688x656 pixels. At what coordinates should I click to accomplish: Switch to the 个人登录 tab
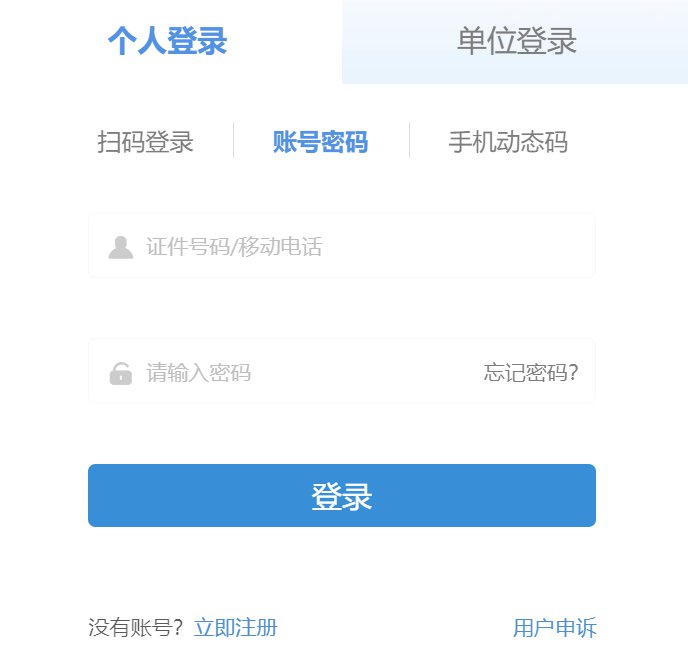click(168, 42)
